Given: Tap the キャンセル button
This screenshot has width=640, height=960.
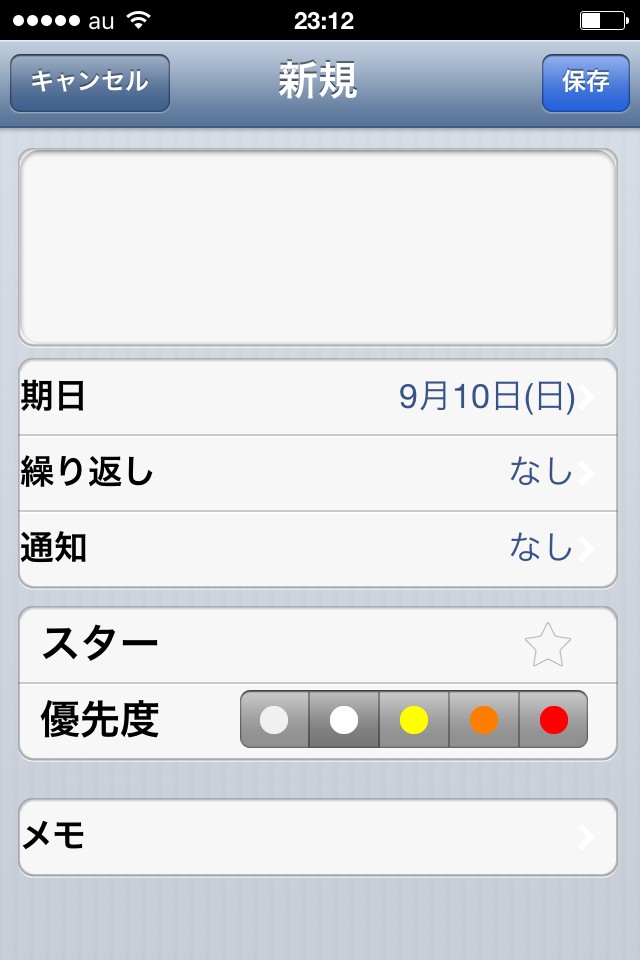Looking at the screenshot, I should [x=90, y=83].
